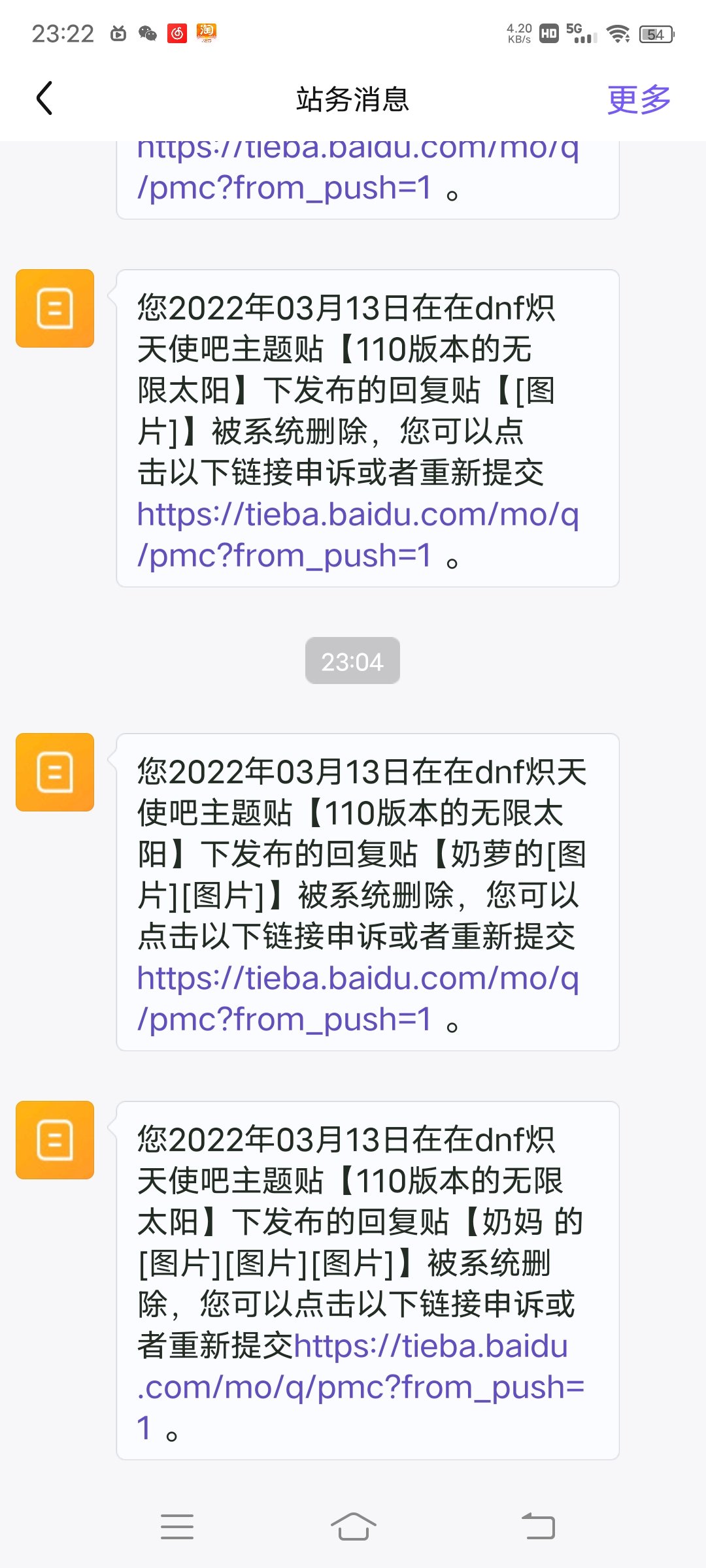Open the system recent apps menu
This screenshot has height=1568, width=706.
[x=177, y=1526]
